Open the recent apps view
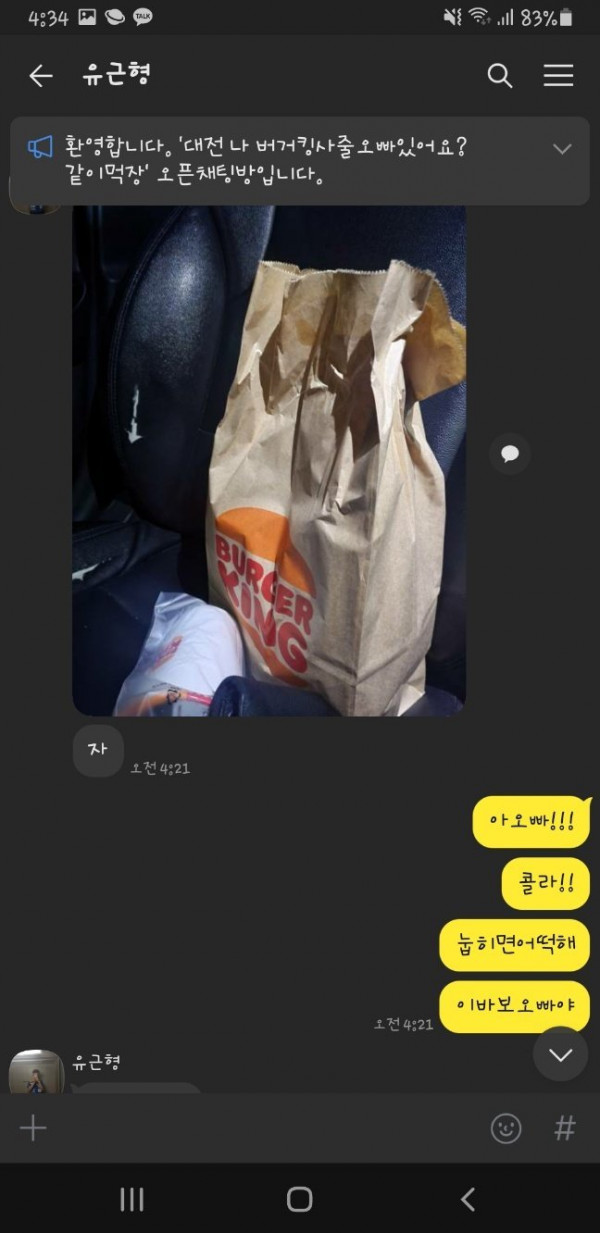This screenshot has width=600, height=1233. pyautogui.click(x=132, y=1199)
